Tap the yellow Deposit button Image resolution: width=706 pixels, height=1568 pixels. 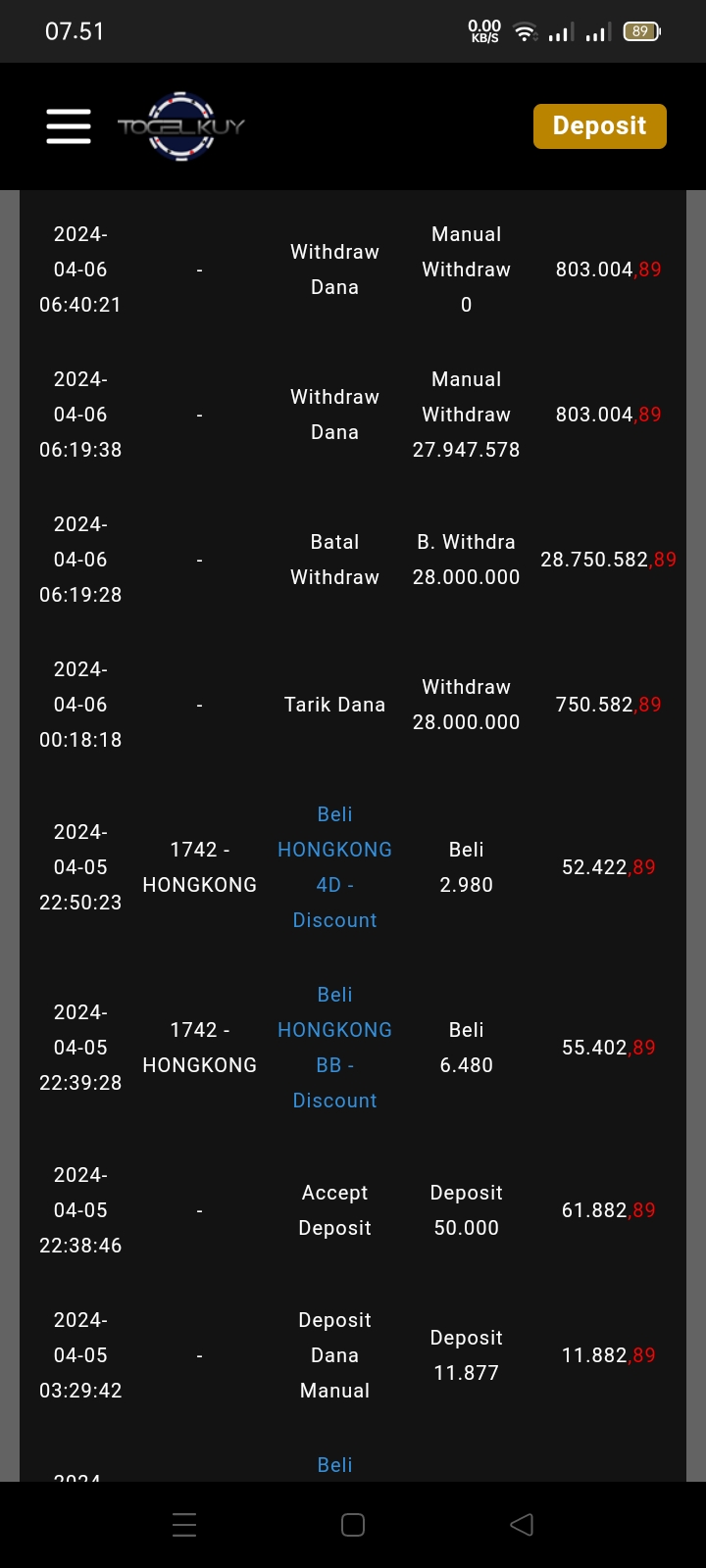coord(599,126)
